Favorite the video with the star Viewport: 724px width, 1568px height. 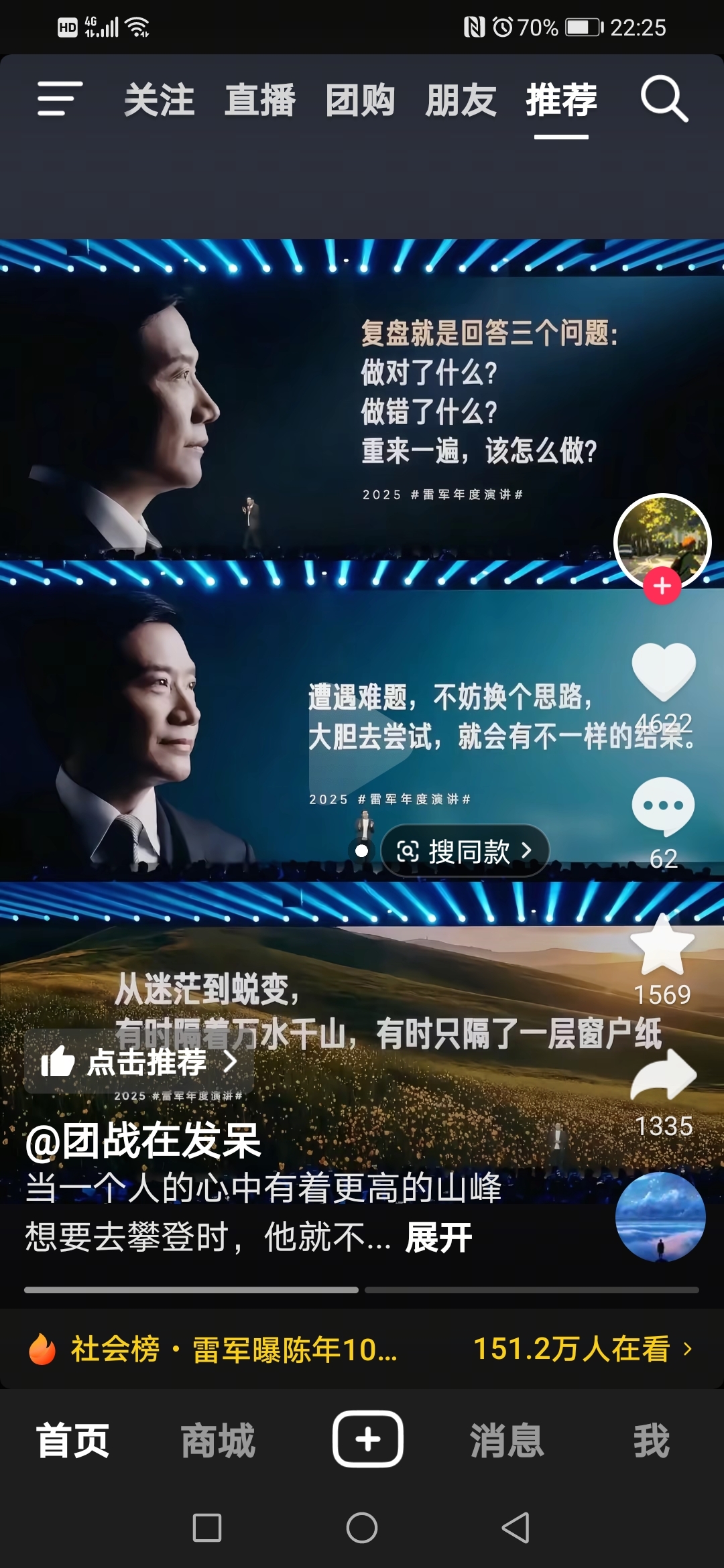[662, 945]
